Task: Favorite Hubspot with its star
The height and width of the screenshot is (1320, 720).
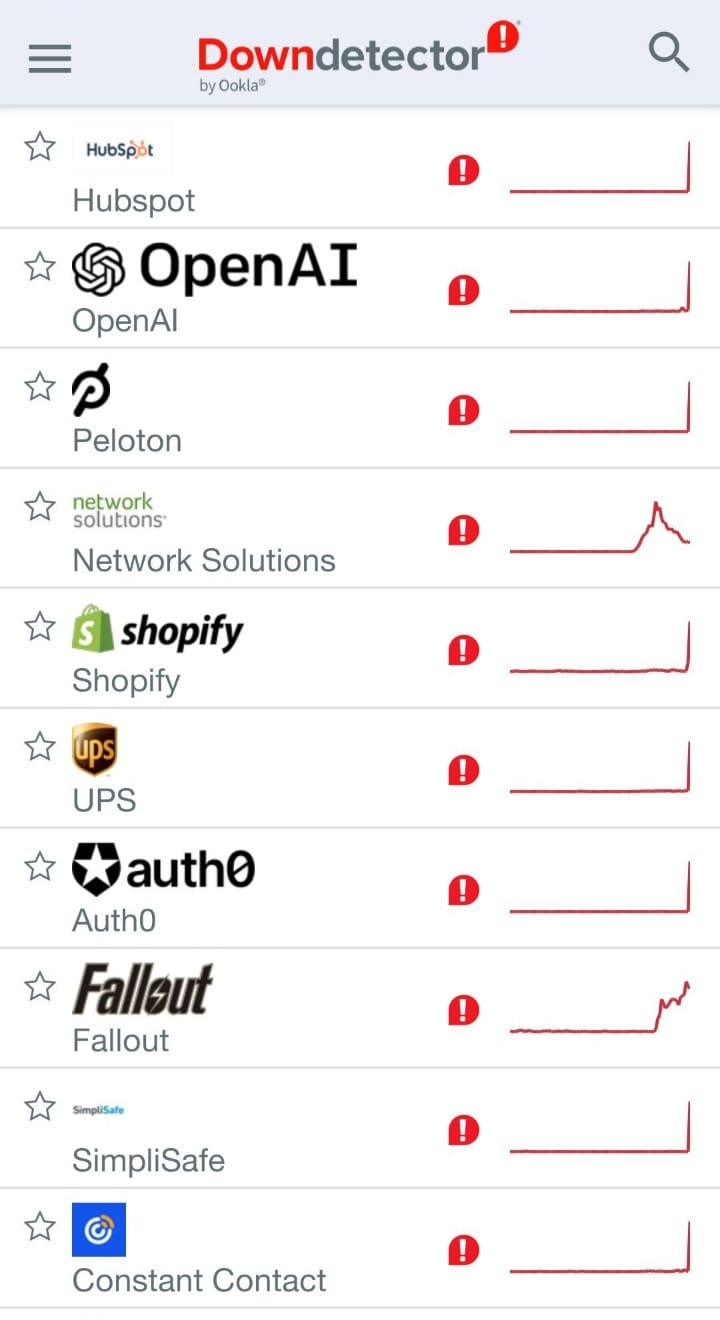Action: pyautogui.click(x=40, y=147)
